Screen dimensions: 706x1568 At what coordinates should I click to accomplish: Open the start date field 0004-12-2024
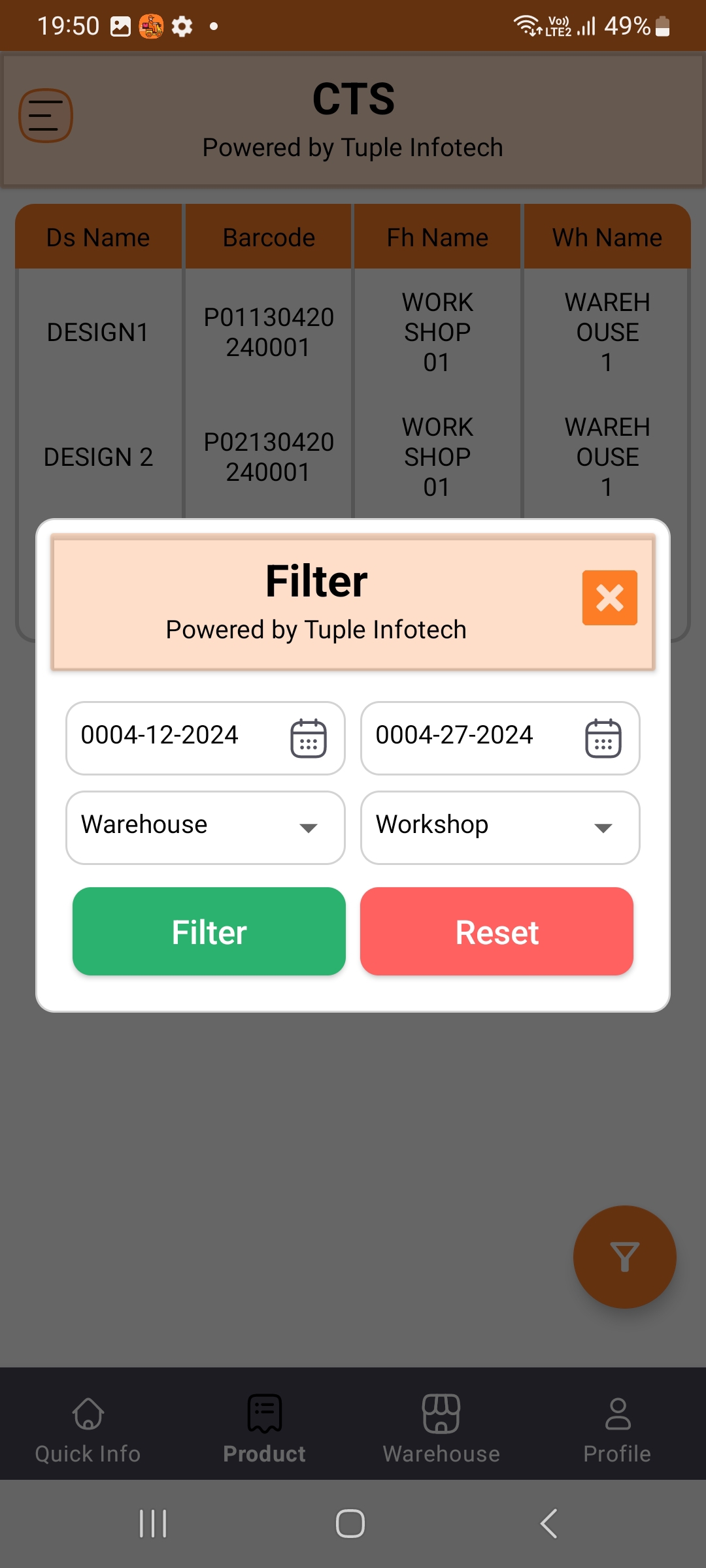(x=205, y=738)
